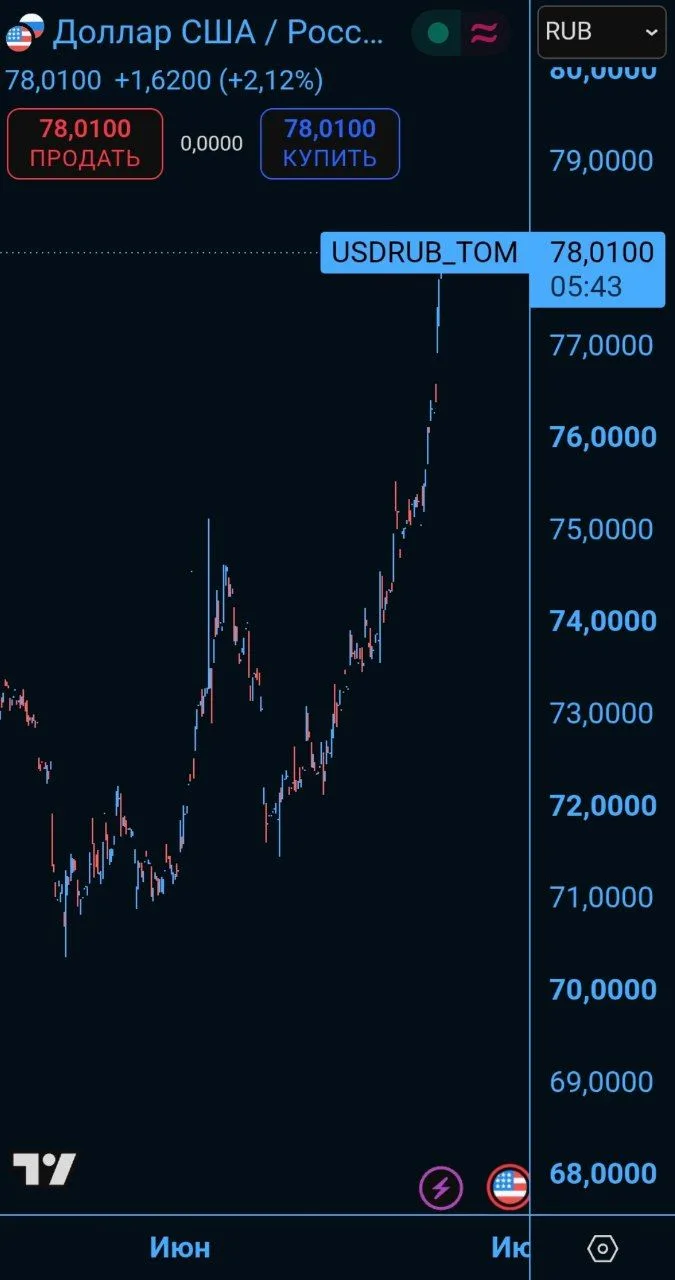Open the RUB currency dropdown

(602, 32)
